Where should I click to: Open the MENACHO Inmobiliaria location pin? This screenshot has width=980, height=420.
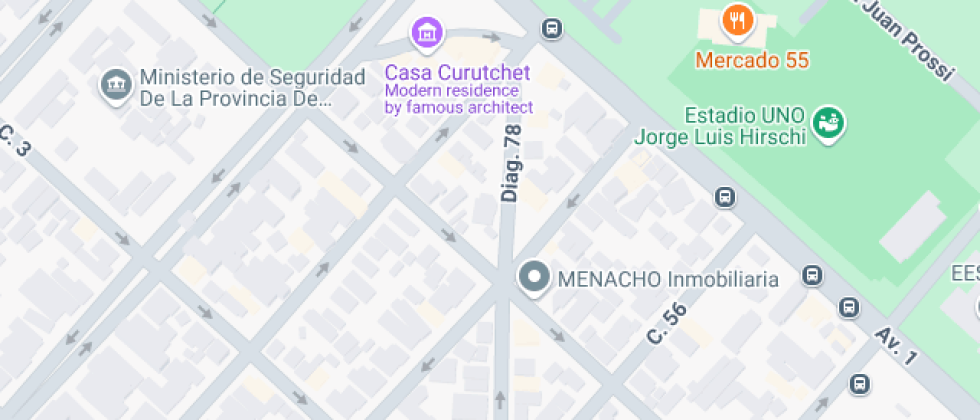[x=534, y=278]
